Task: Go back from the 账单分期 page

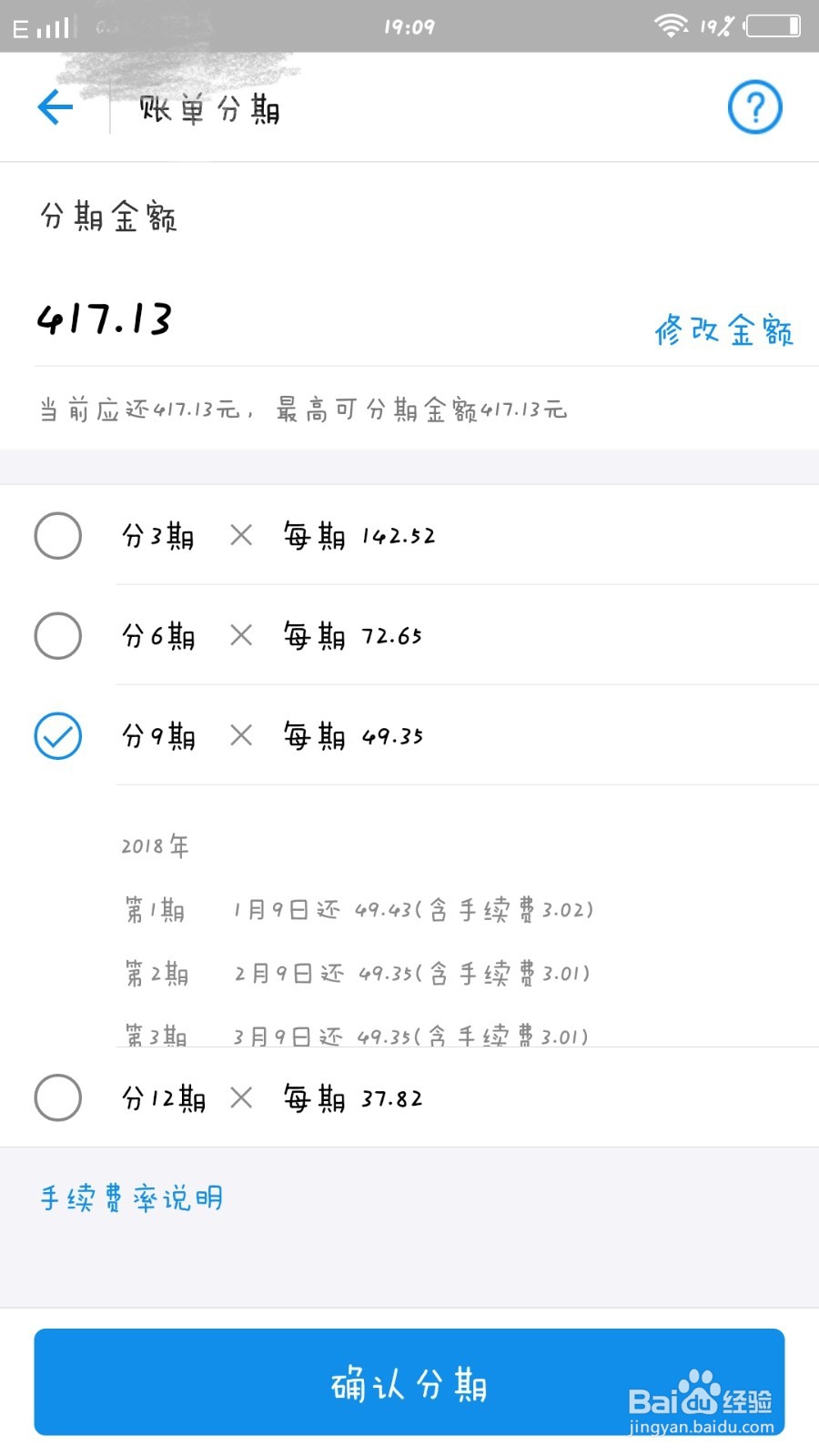Action: coord(55,107)
